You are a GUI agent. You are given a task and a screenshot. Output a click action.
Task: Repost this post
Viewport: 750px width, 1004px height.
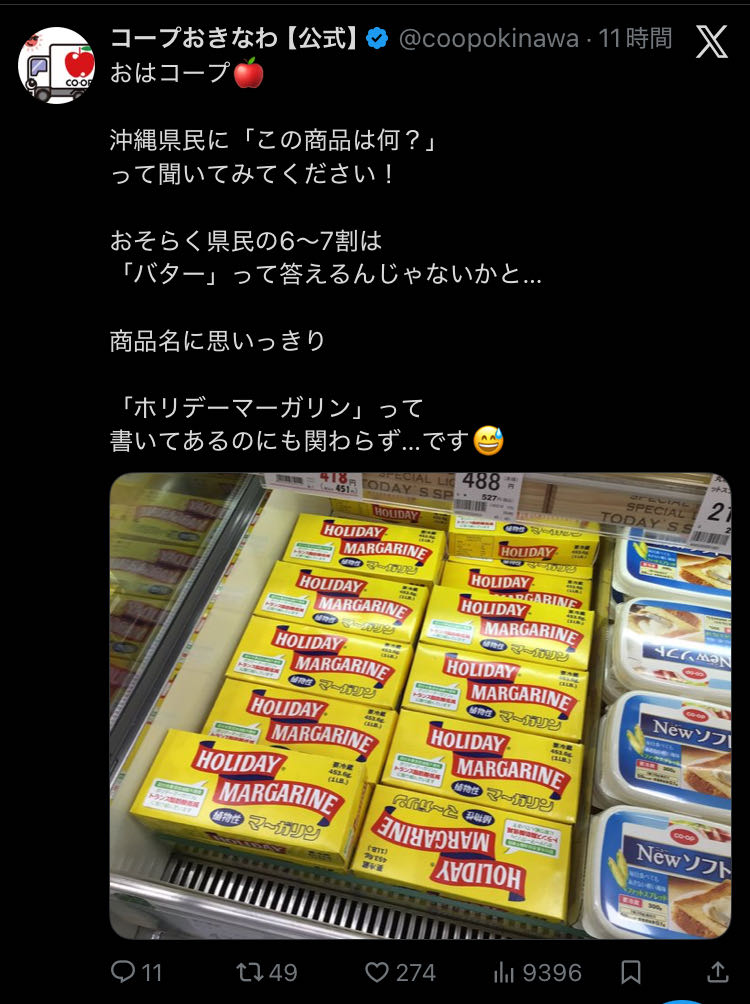[248, 971]
